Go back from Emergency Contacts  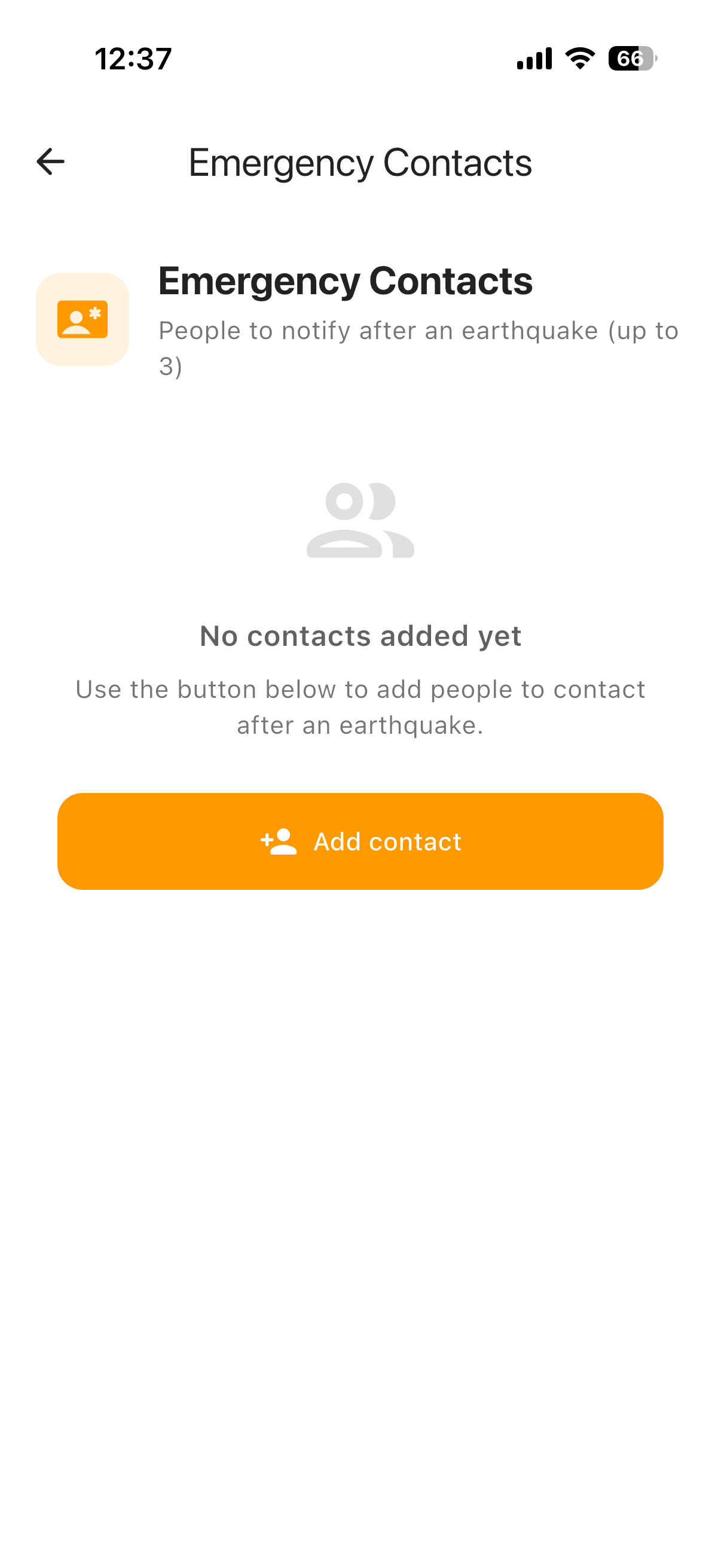pyautogui.click(x=50, y=162)
